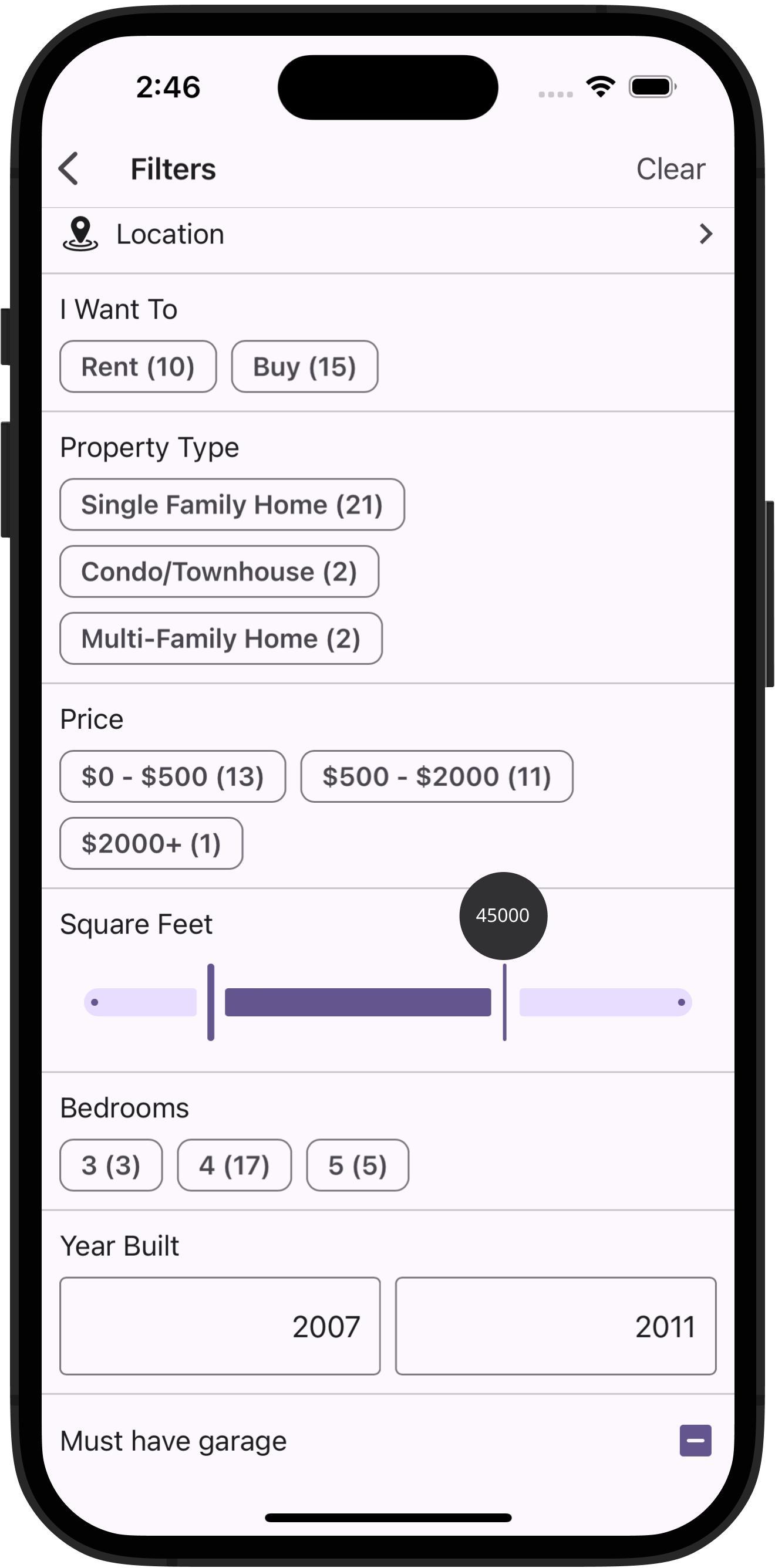Go back using the arrow icon

68,168
